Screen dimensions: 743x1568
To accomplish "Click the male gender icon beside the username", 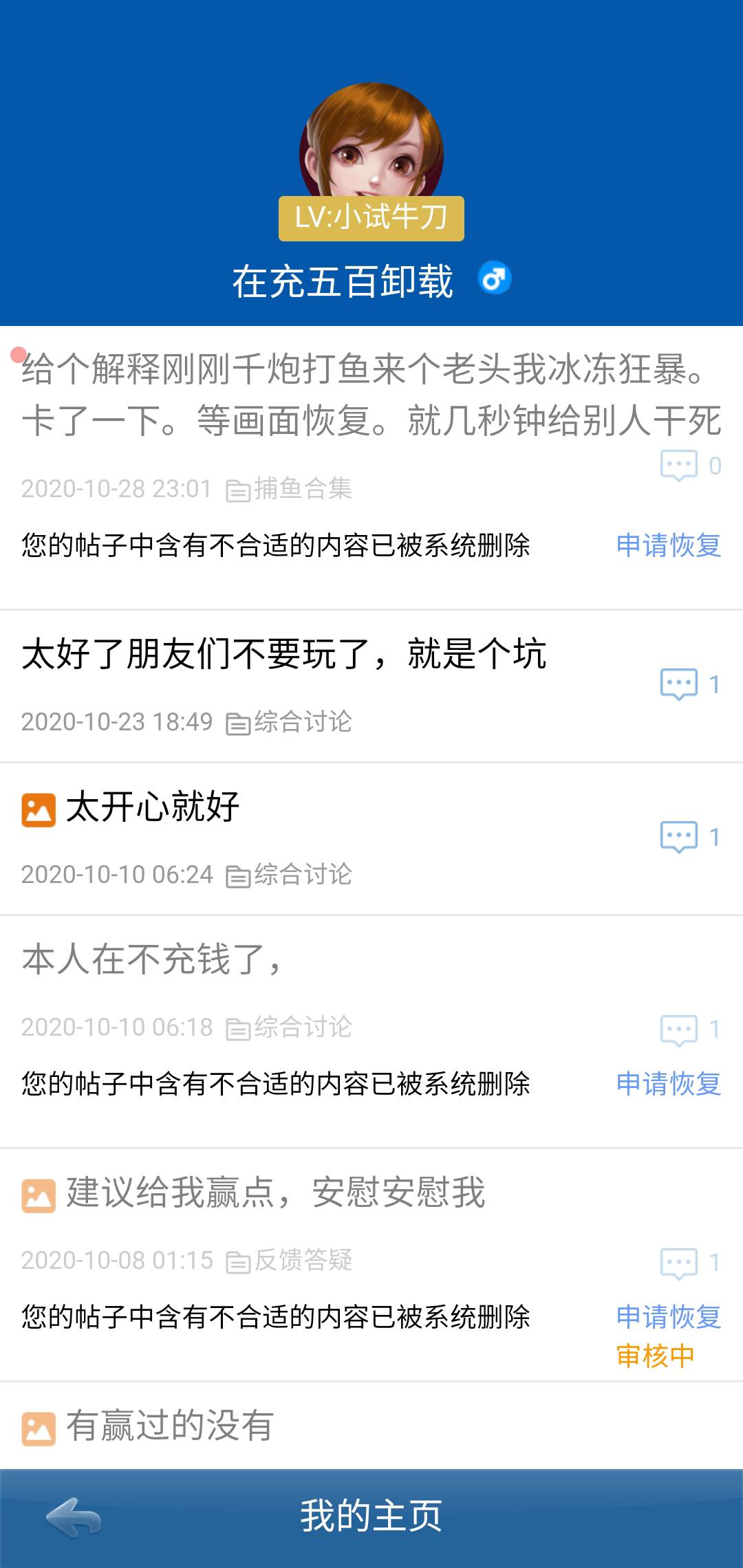I will click(x=495, y=277).
